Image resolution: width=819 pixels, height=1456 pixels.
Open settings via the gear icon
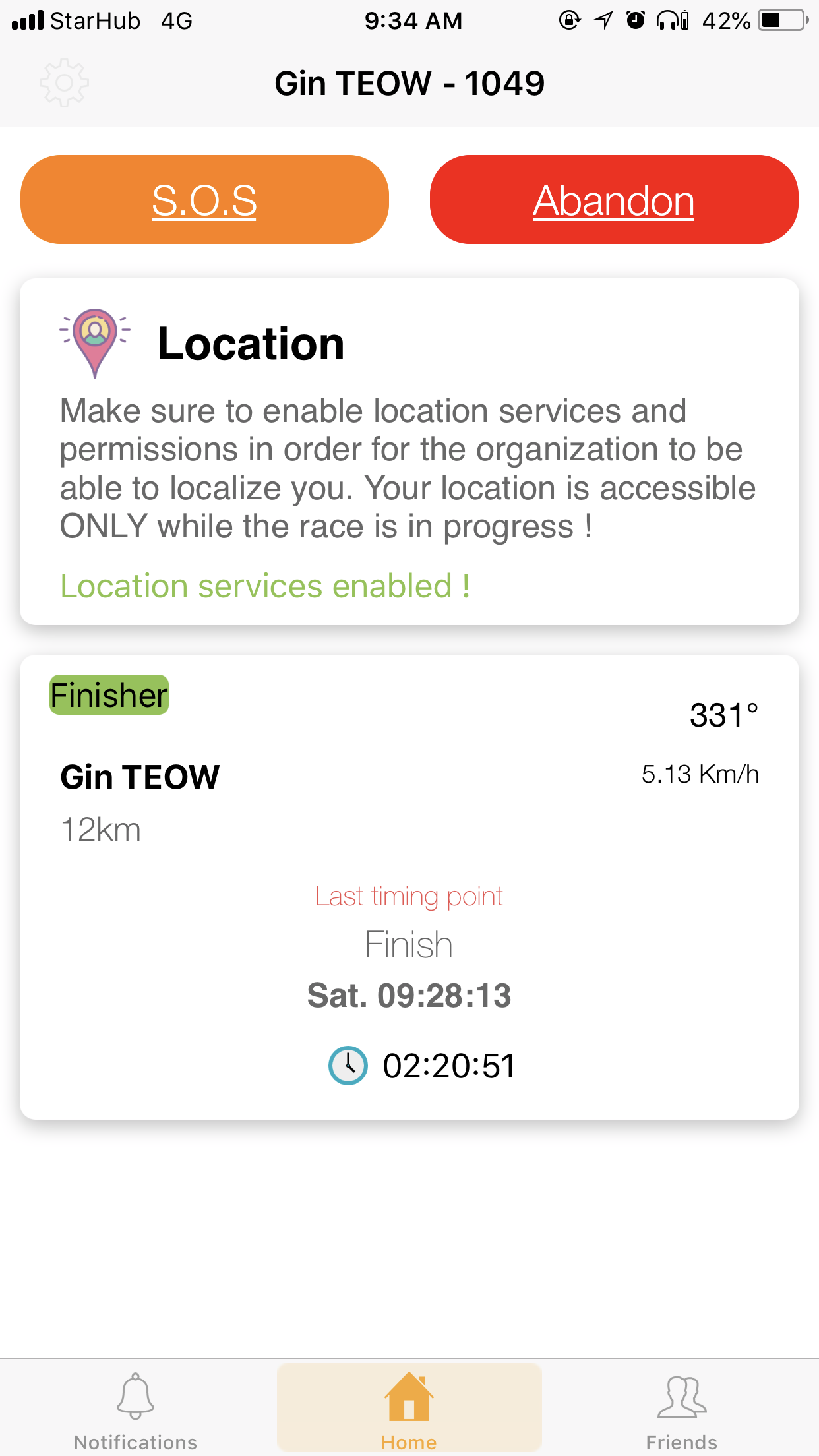[x=64, y=83]
